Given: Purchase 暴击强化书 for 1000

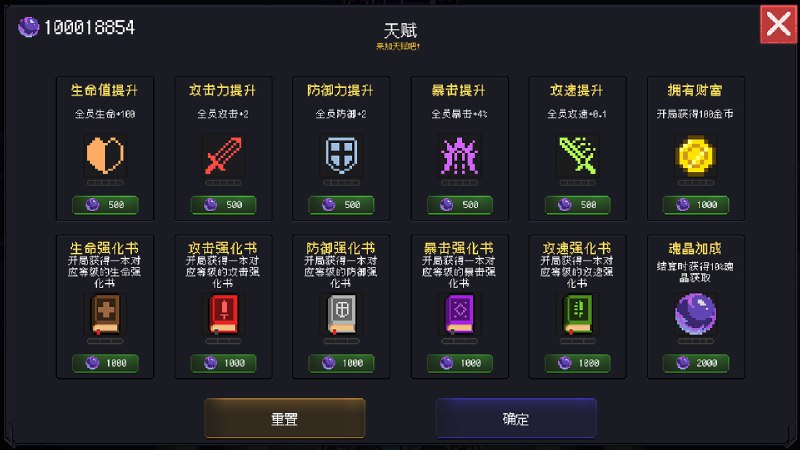Looking at the screenshot, I should coord(460,362).
